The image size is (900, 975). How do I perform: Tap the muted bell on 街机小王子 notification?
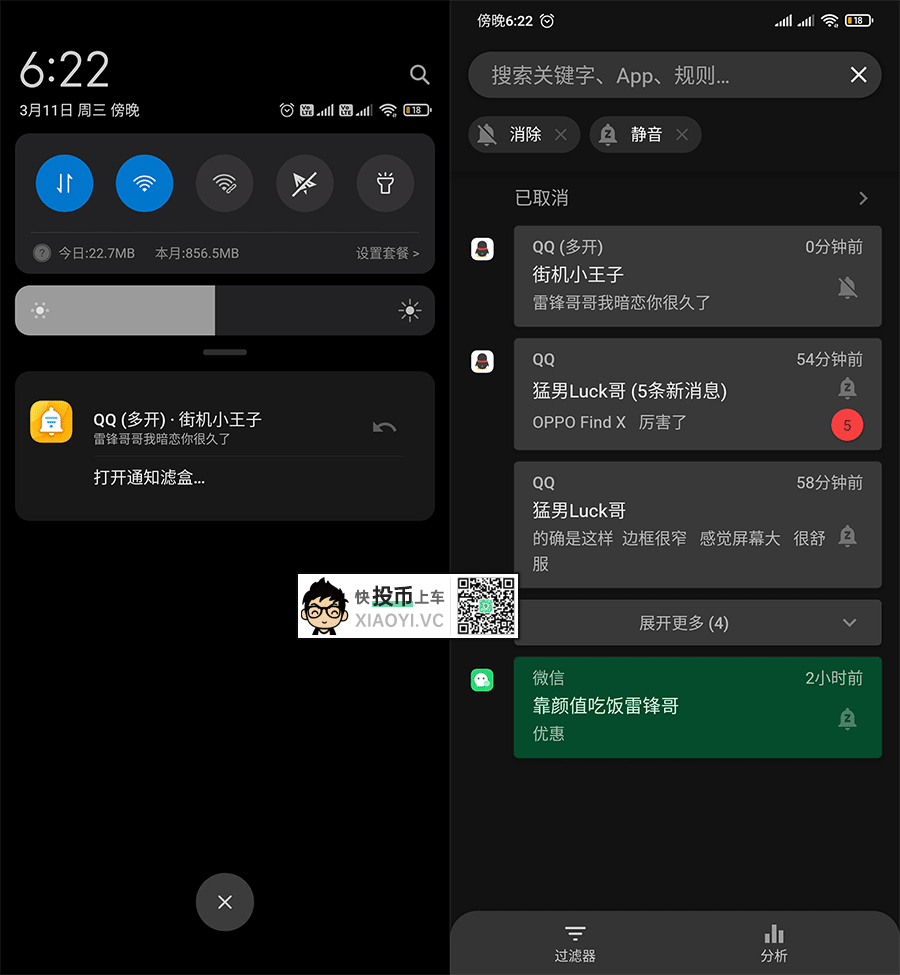[847, 288]
